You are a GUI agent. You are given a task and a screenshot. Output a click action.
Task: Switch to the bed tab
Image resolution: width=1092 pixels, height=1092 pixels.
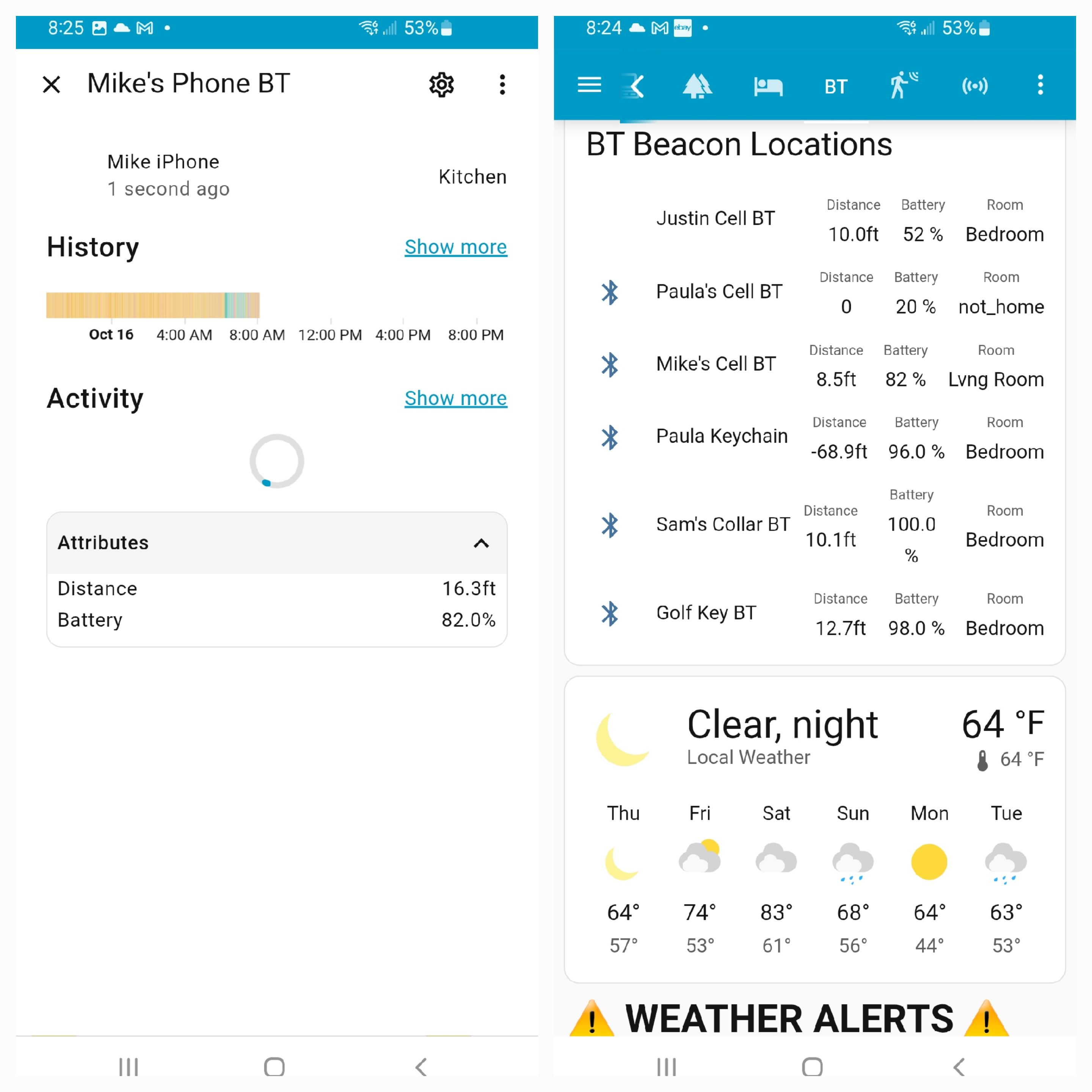coord(768,86)
